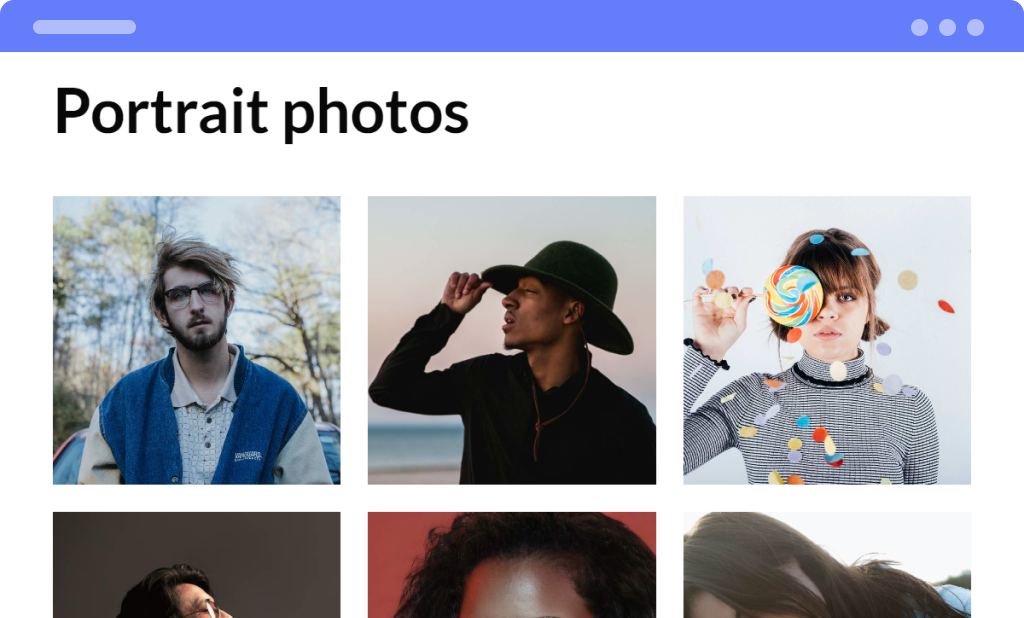This screenshot has height=618, width=1024.
Task: Open the photo of bearded man with glasses
Action: click(196, 340)
